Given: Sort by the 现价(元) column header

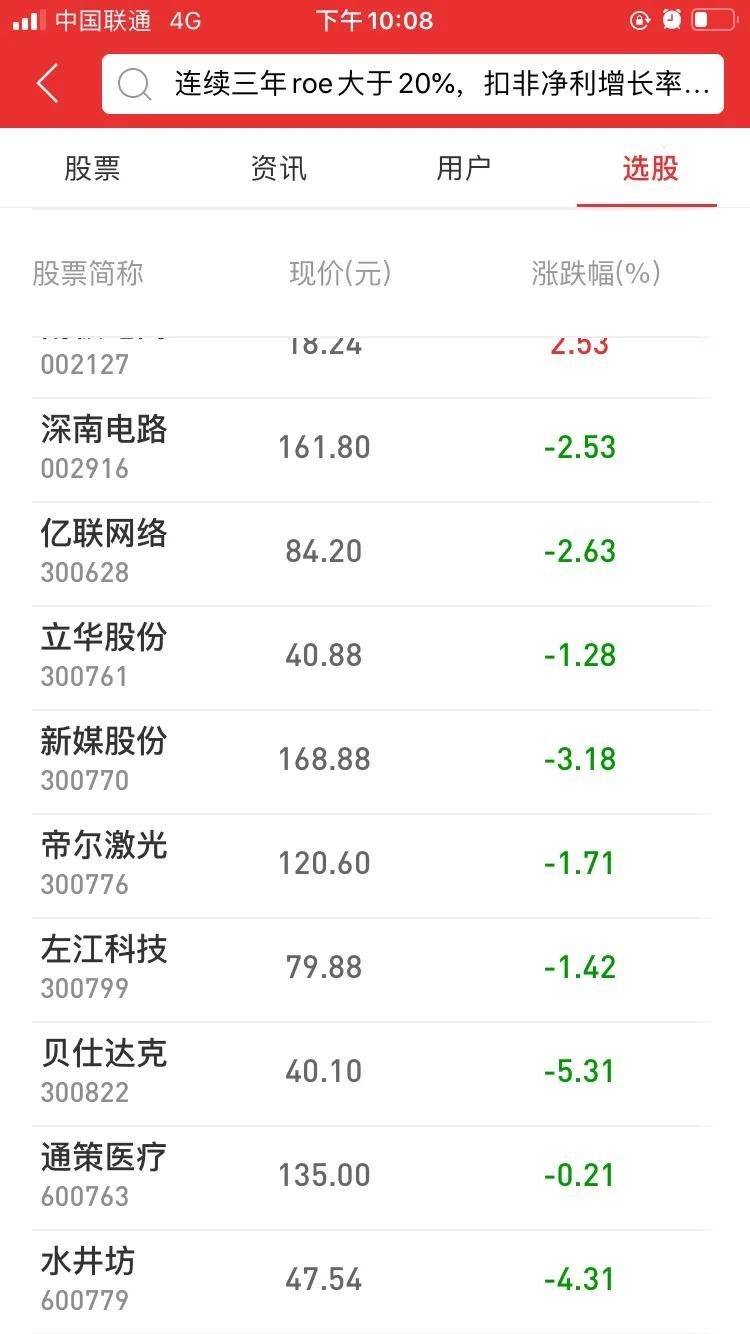Looking at the screenshot, I should coord(340,273).
